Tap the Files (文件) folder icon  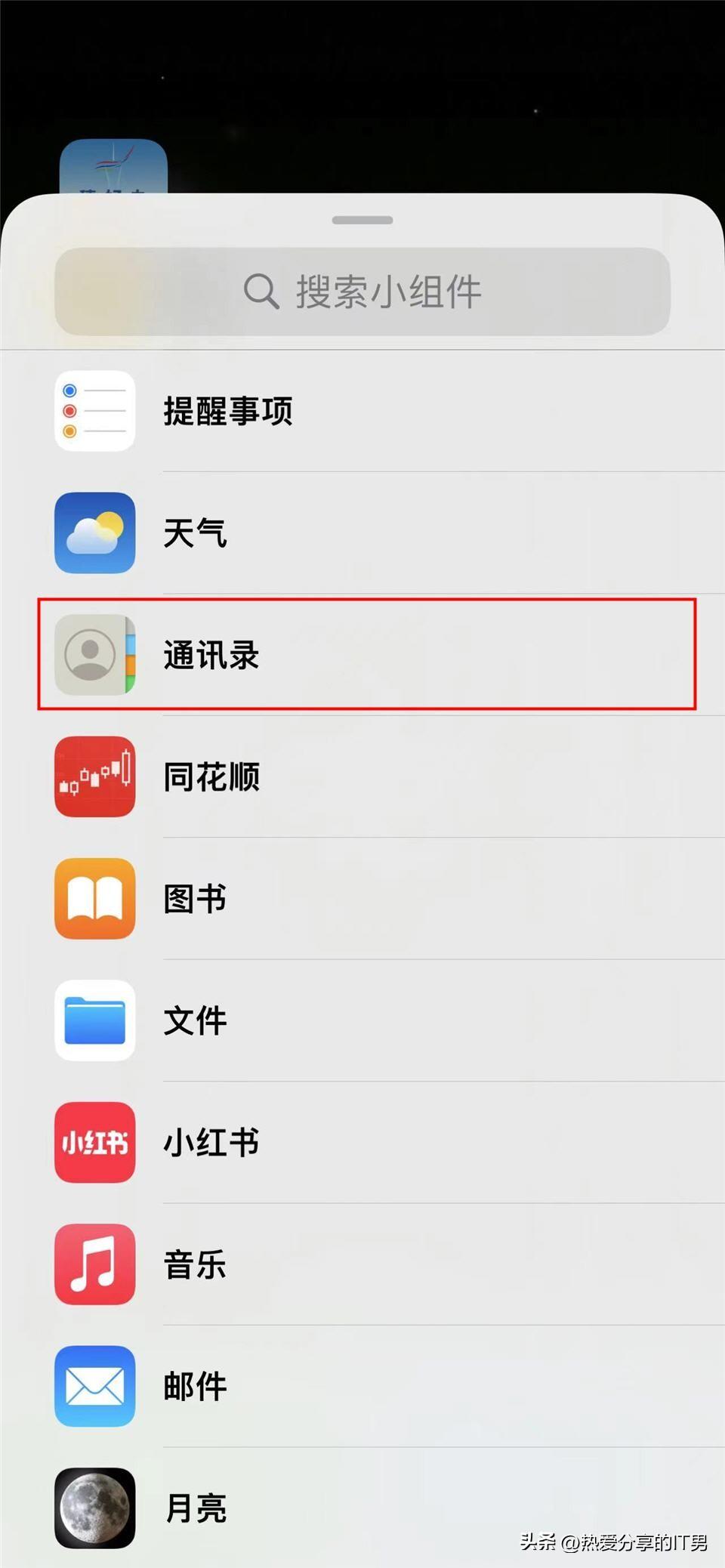coord(94,1021)
